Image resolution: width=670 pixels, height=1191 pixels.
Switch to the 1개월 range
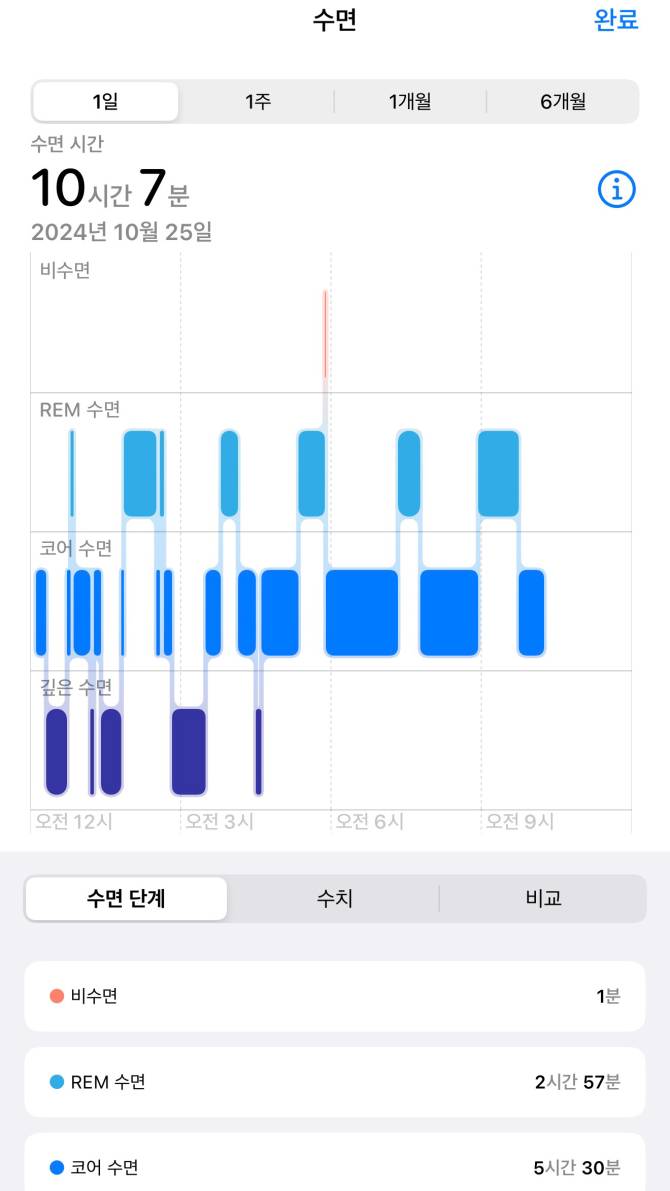coord(410,101)
